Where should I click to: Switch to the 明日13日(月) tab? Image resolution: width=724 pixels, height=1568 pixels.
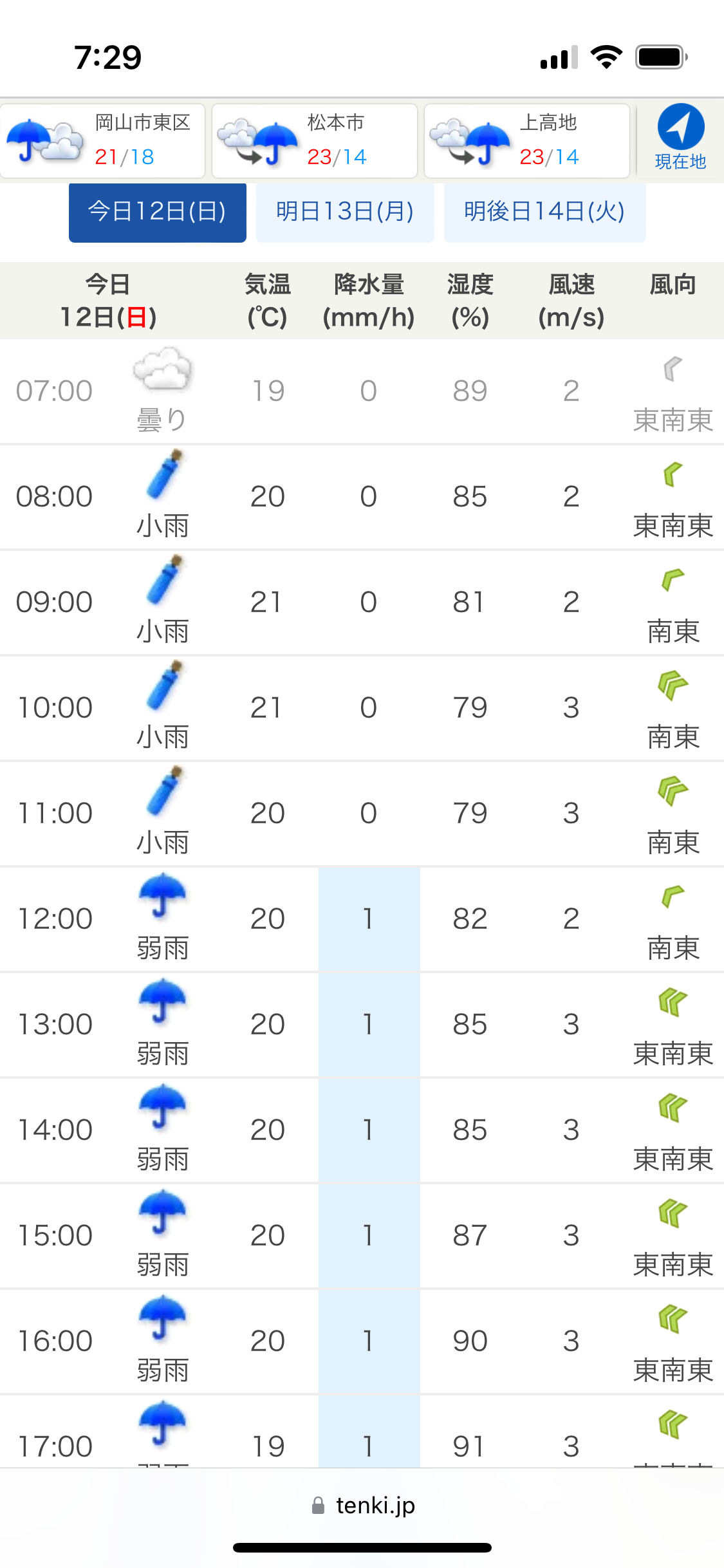[x=345, y=212]
